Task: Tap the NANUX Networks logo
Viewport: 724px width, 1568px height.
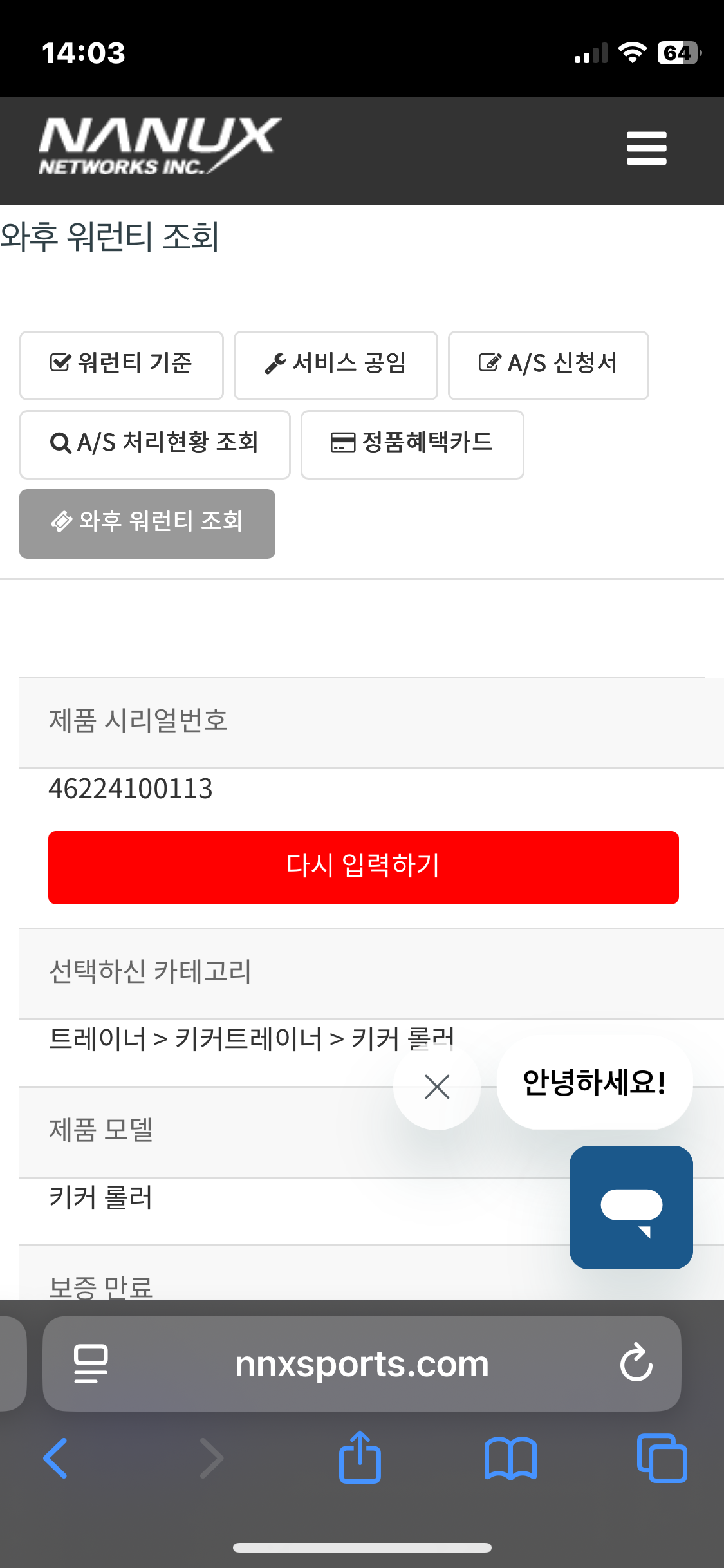Action: (x=160, y=146)
